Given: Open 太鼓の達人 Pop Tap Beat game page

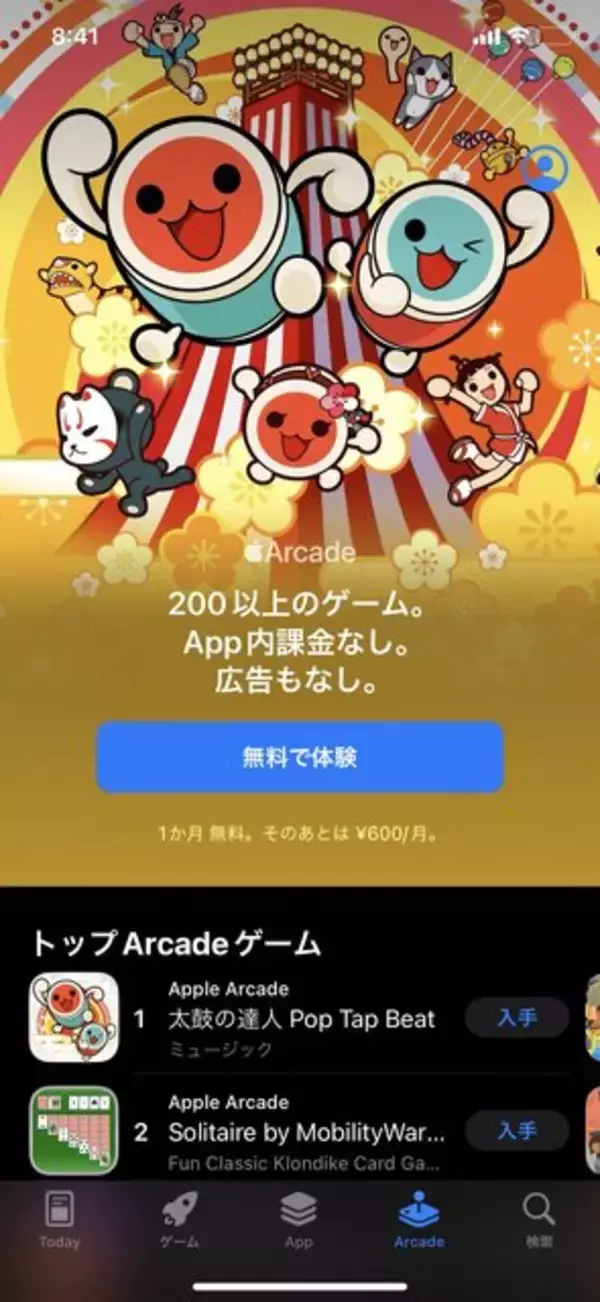Looking at the screenshot, I should click(x=300, y=1019).
